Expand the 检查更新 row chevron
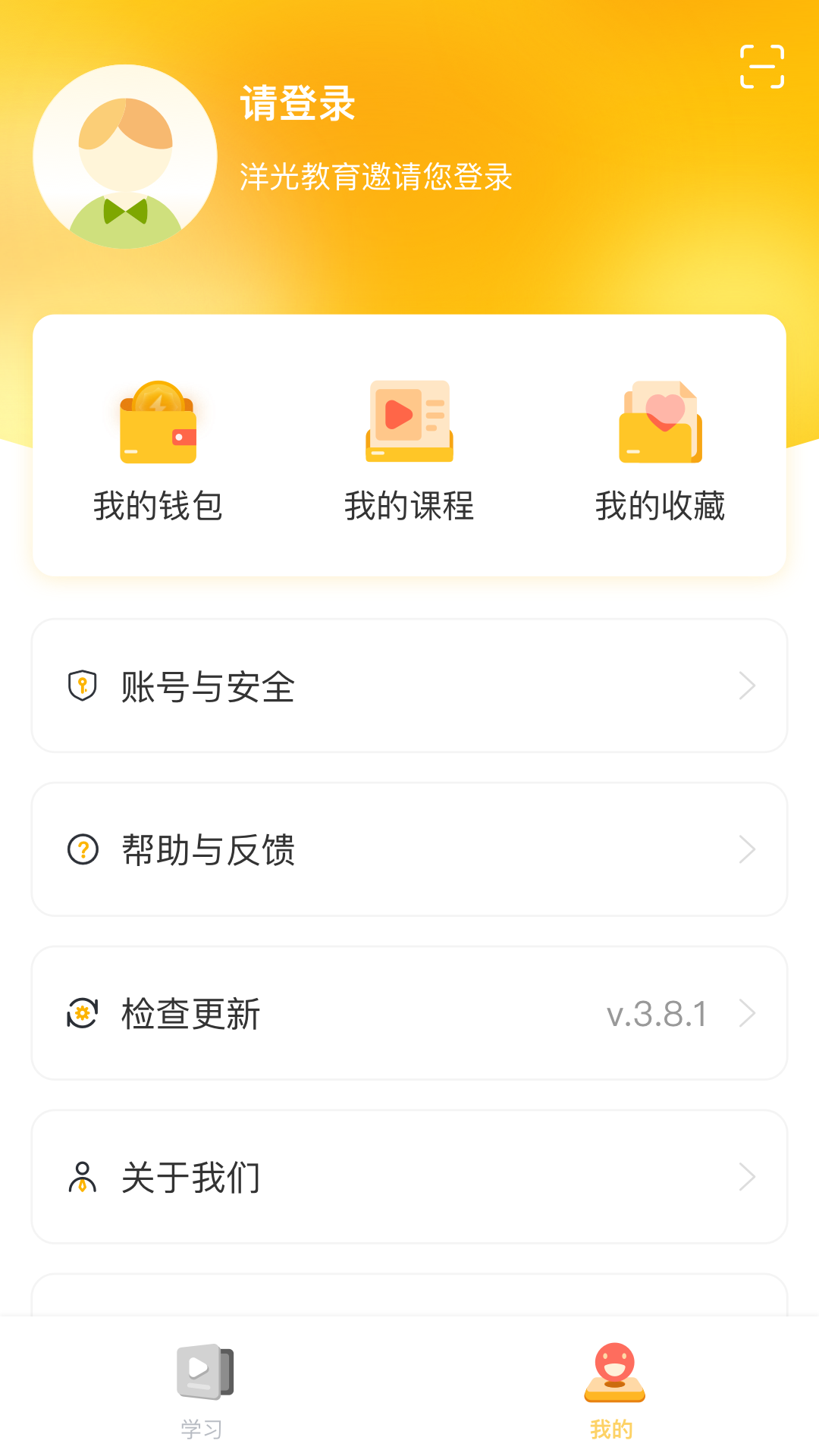This screenshot has width=819, height=1456. [747, 1013]
